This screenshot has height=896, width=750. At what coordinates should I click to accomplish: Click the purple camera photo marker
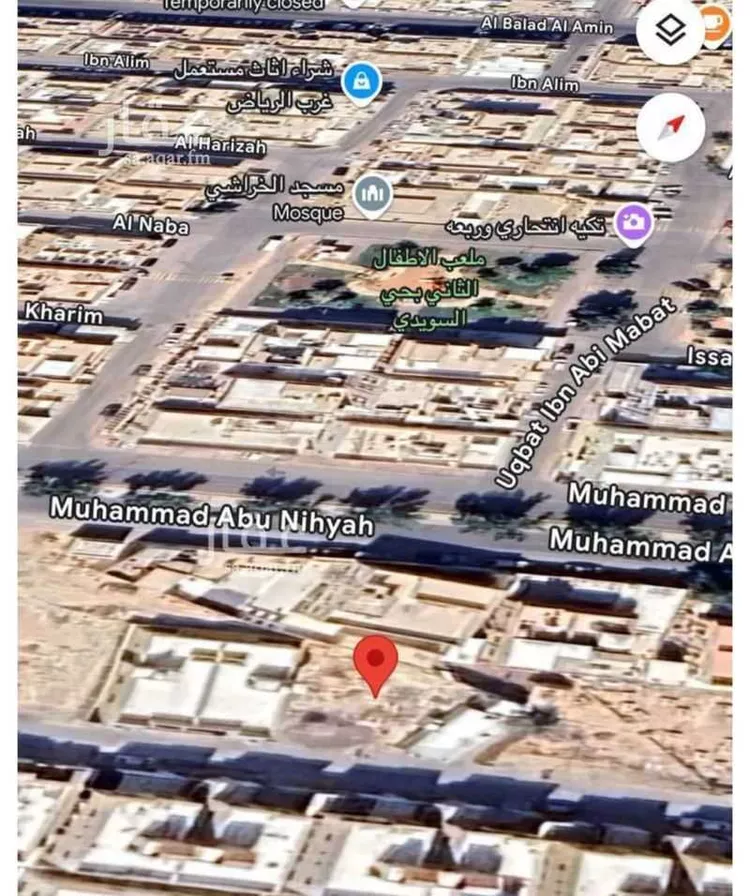click(632, 222)
